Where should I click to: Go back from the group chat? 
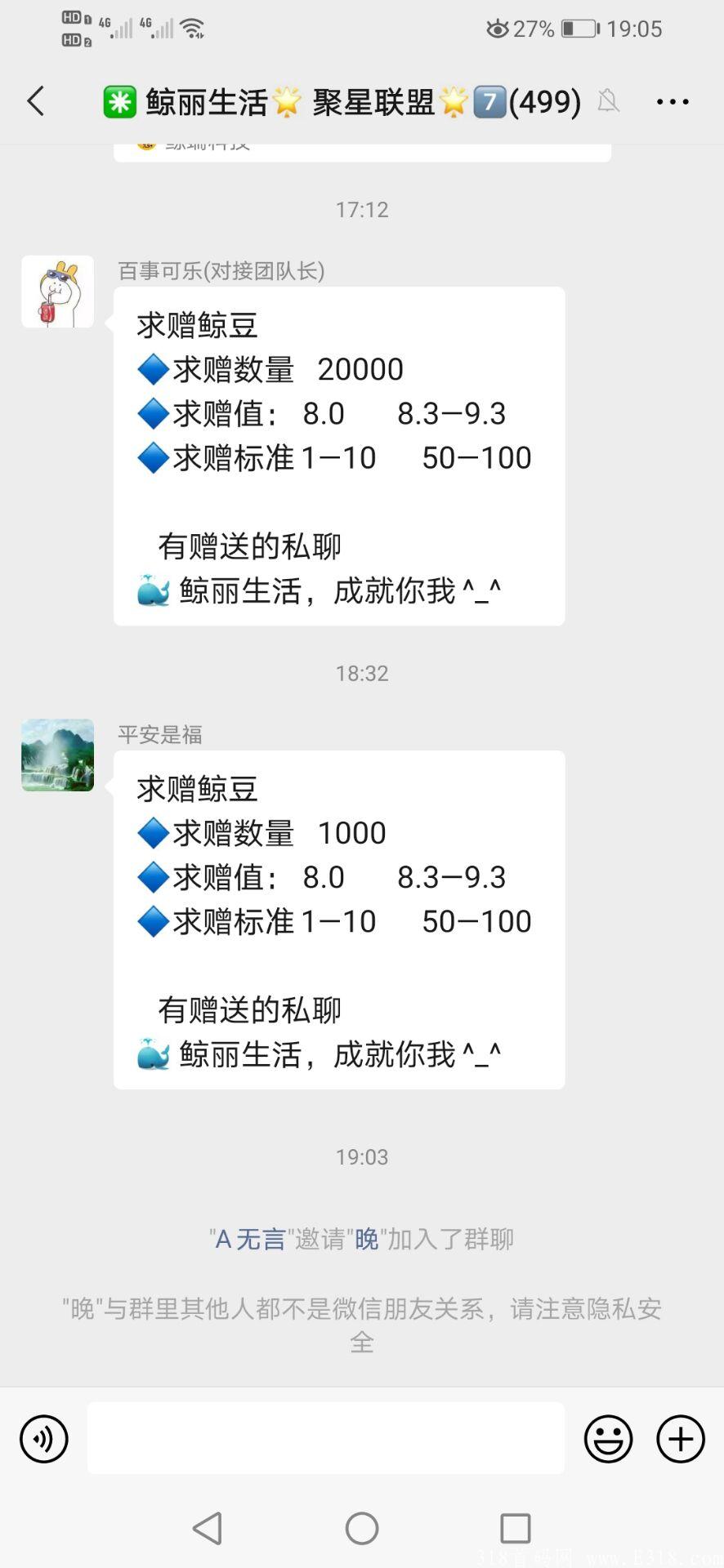[36, 102]
